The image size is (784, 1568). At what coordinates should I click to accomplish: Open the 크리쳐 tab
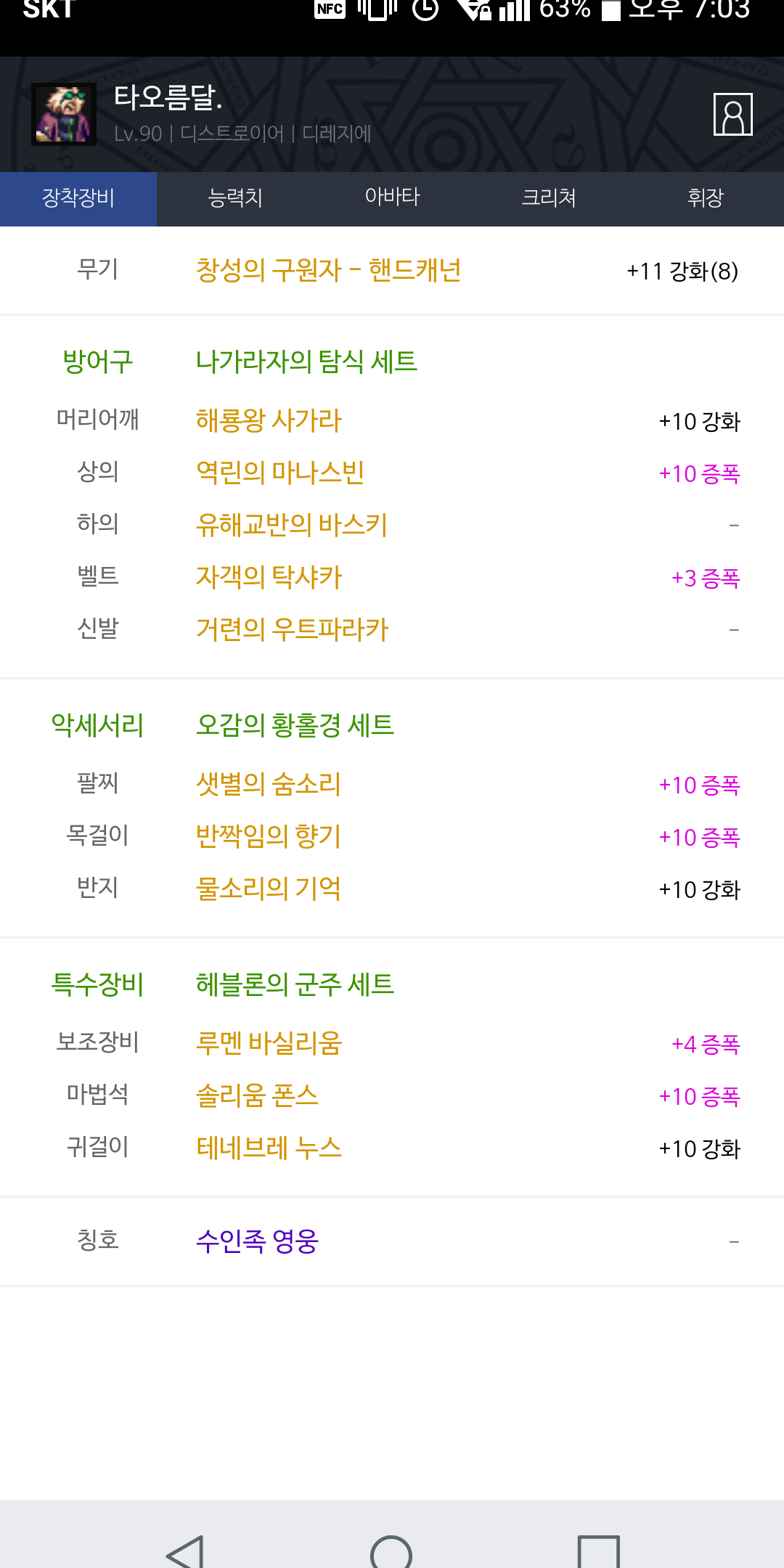point(549,198)
